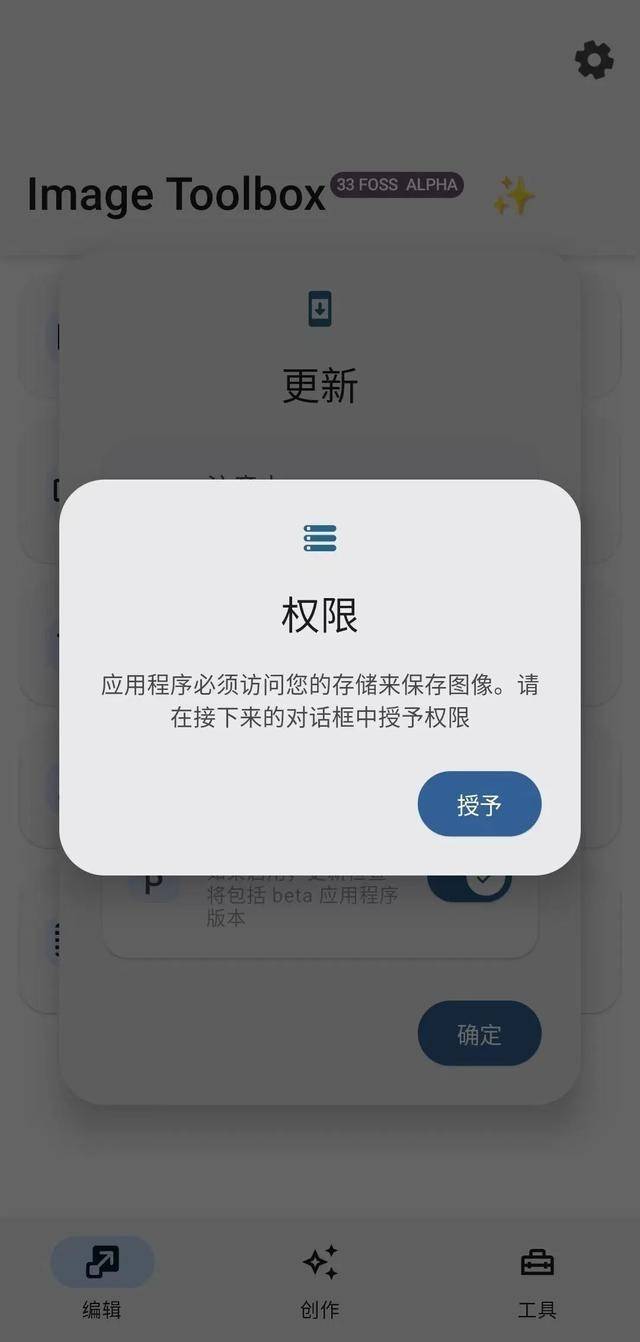Open settings via the gear icon
Viewport: 640px width, 1342px height.
tap(594, 61)
